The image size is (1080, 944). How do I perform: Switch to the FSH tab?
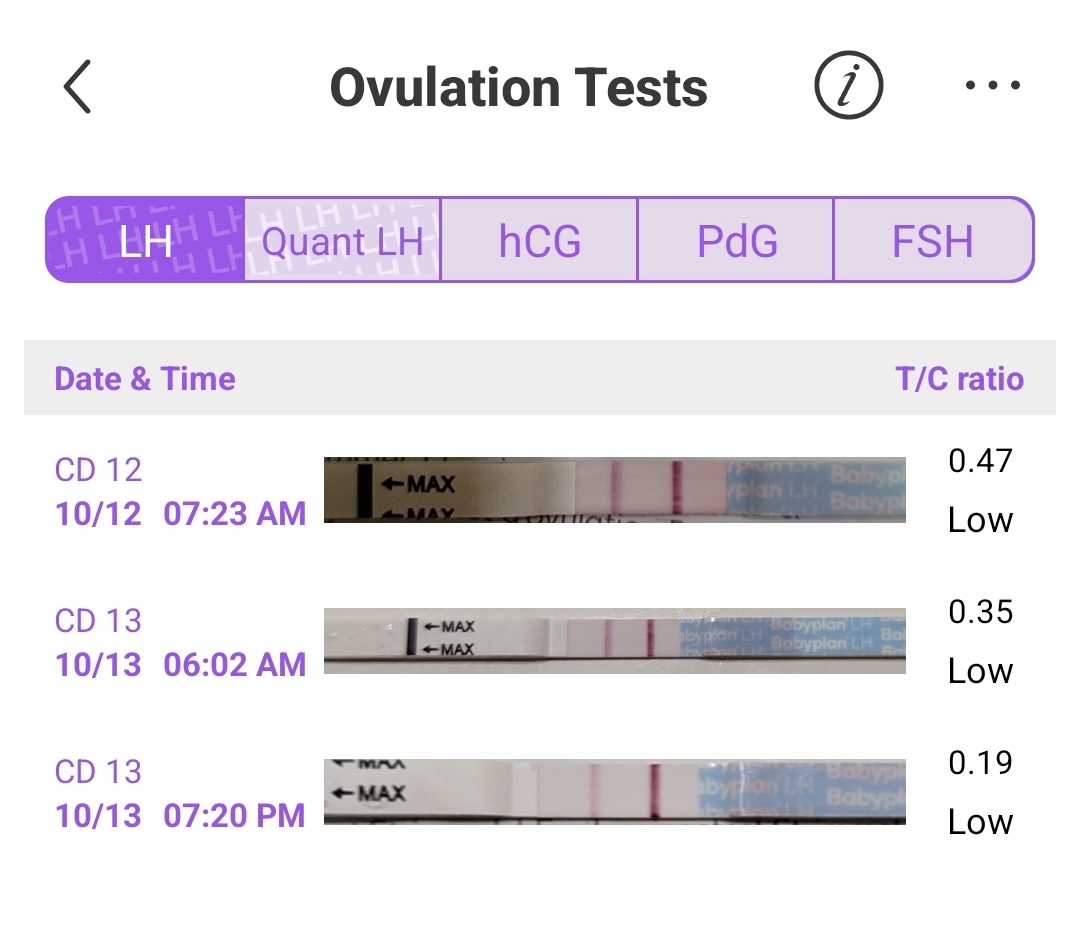(932, 240)
